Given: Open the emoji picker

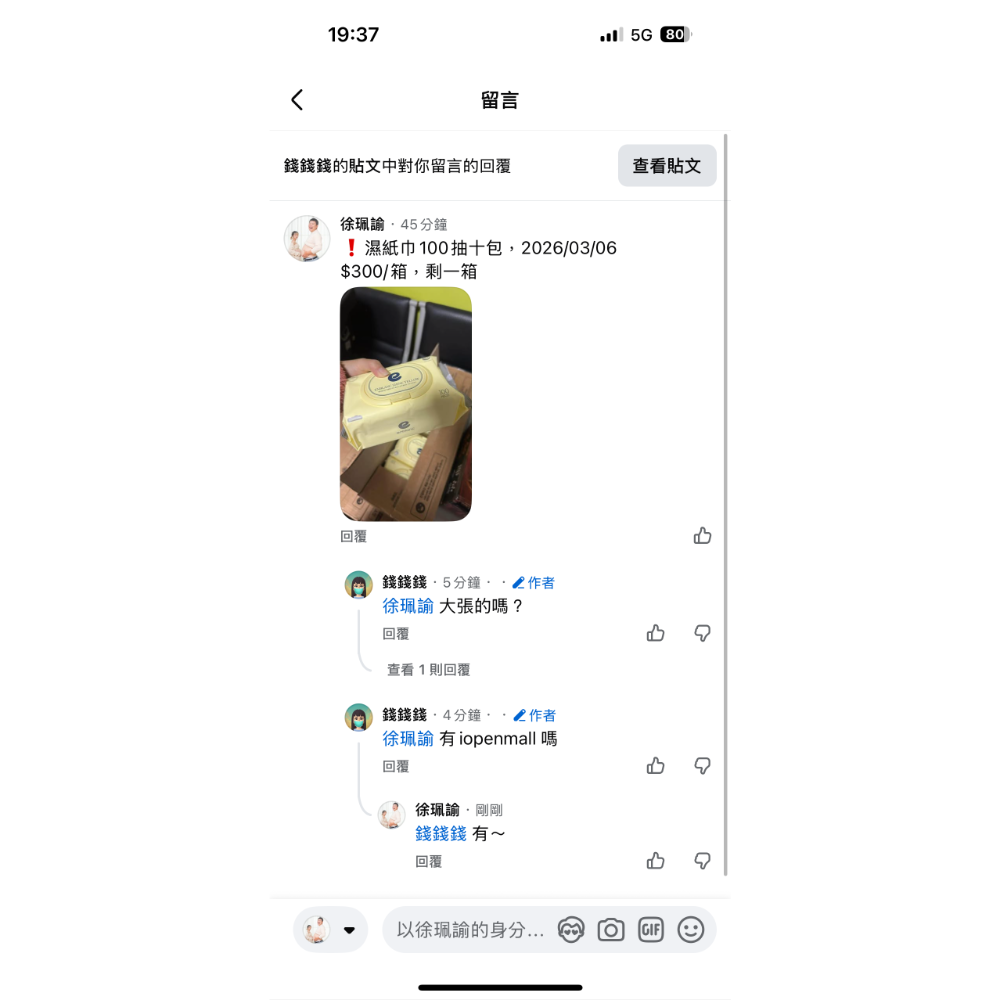Looking at the screenshot, I should [691, 930].
